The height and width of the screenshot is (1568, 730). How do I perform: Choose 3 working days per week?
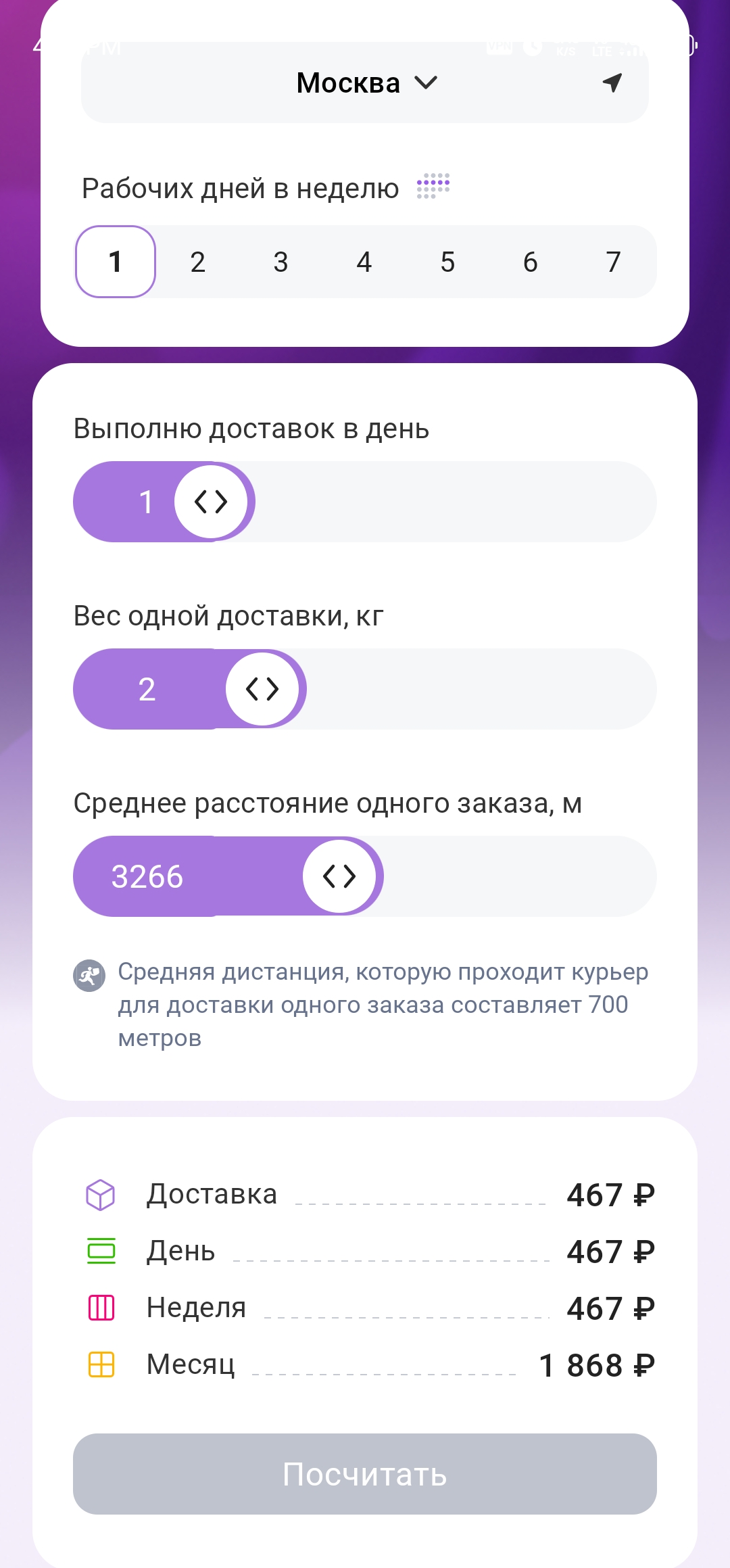coord(281,262)
